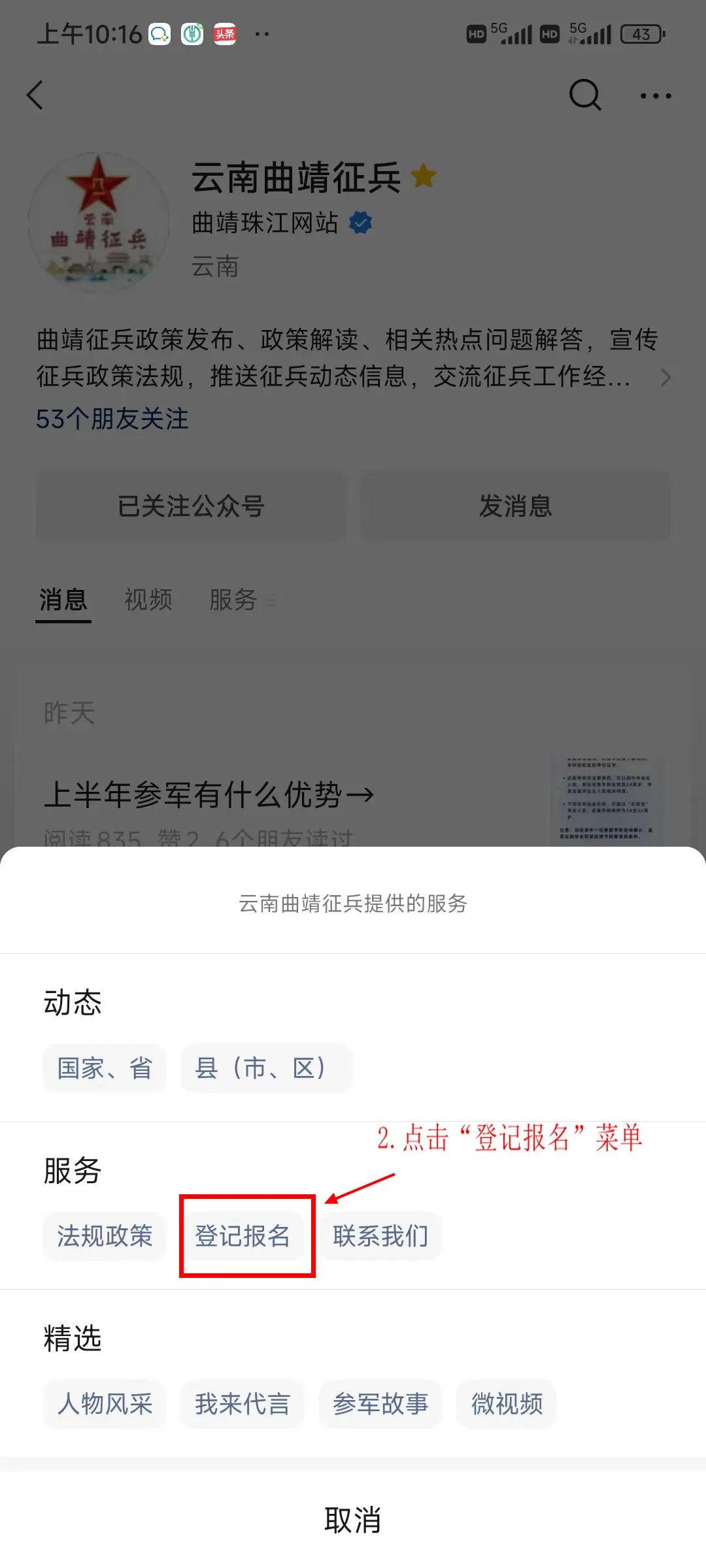
Task: Open the 人物风采 chip
Action: pyautogui.click(x=105, y=1404)
